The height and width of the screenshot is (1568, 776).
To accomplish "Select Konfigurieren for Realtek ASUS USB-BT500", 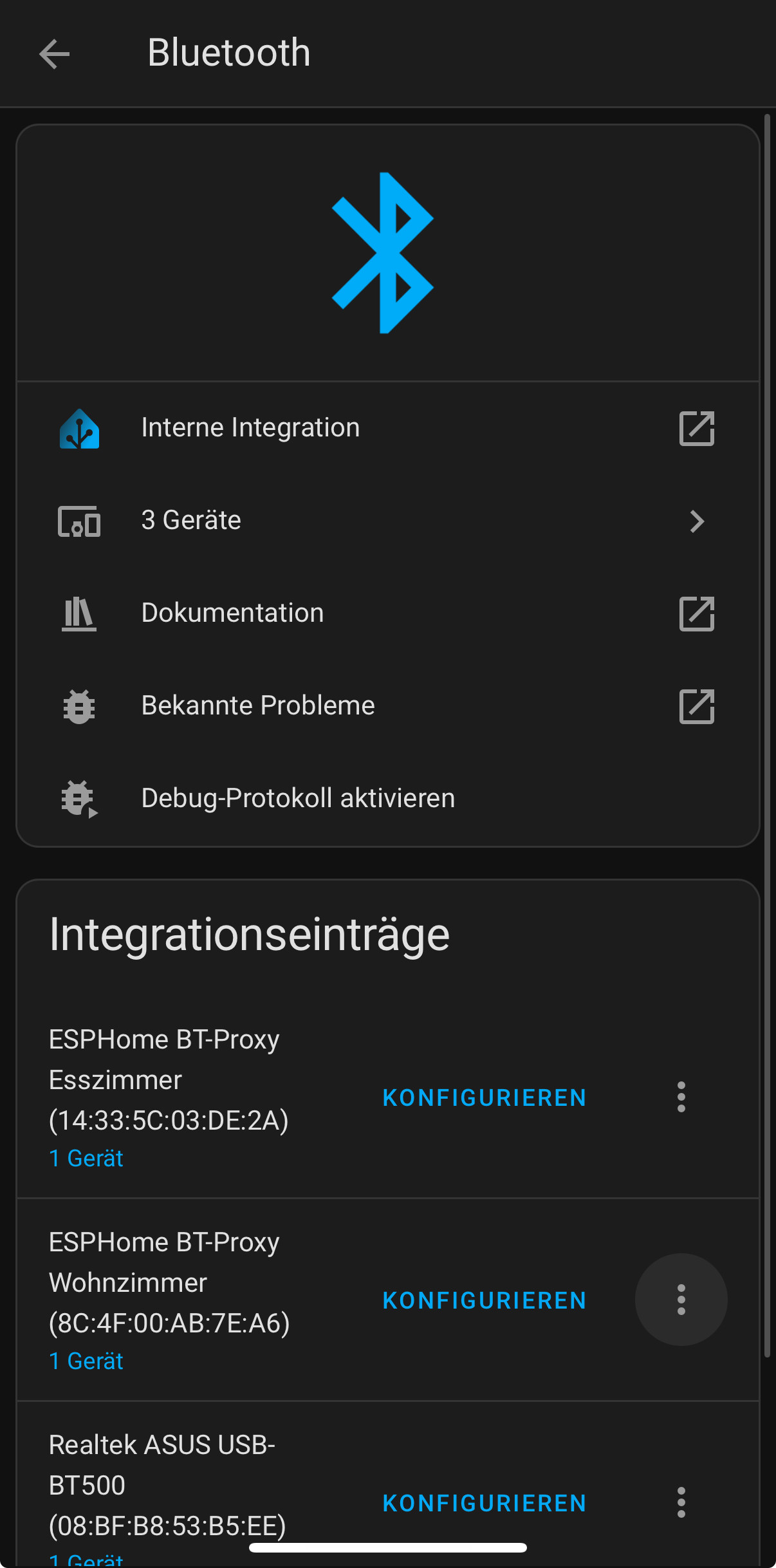I will point(484,1503).
